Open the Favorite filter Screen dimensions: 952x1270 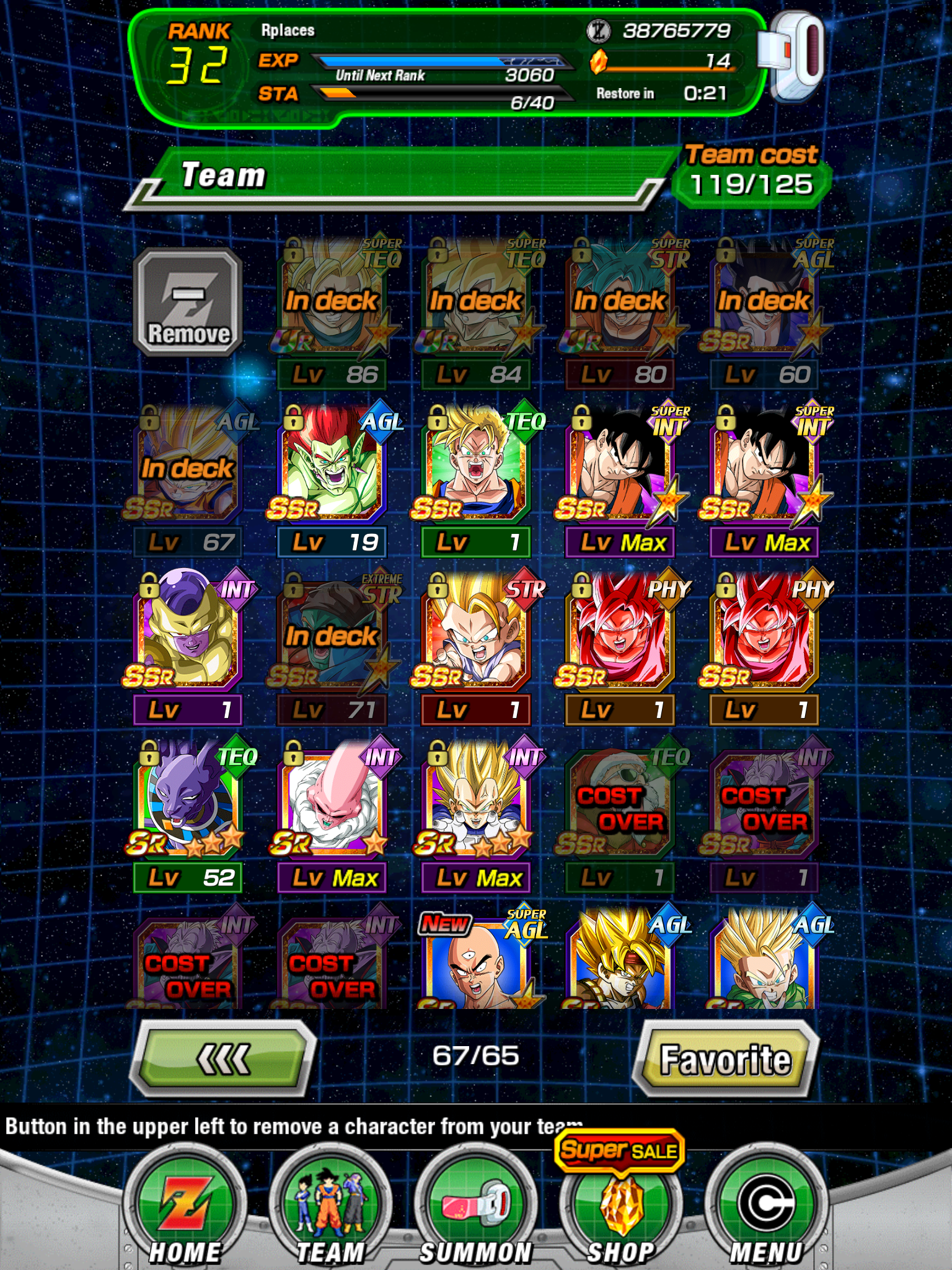[725, 1059]
